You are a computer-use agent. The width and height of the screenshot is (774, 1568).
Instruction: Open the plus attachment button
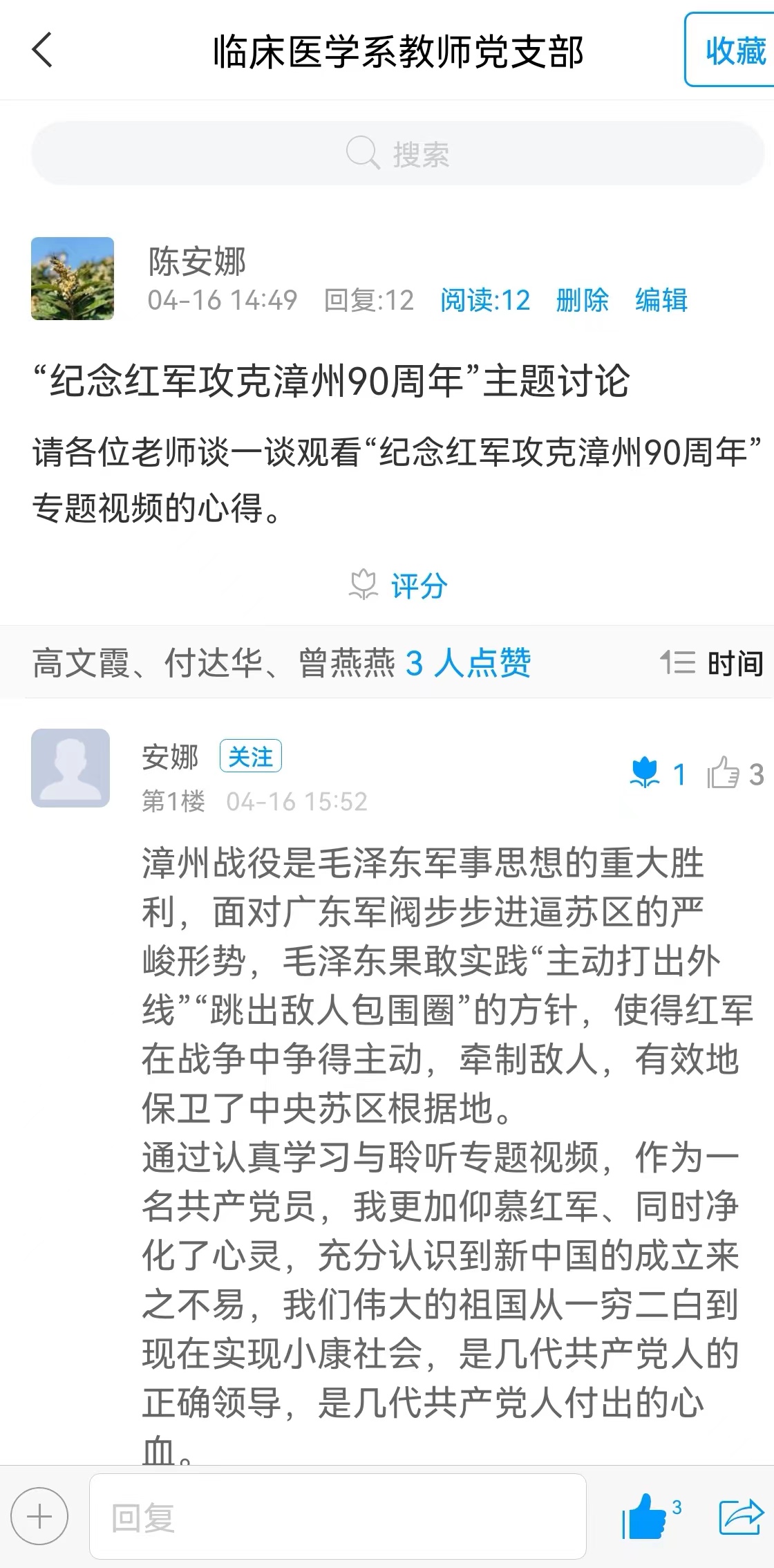[x=39, y=1518]
